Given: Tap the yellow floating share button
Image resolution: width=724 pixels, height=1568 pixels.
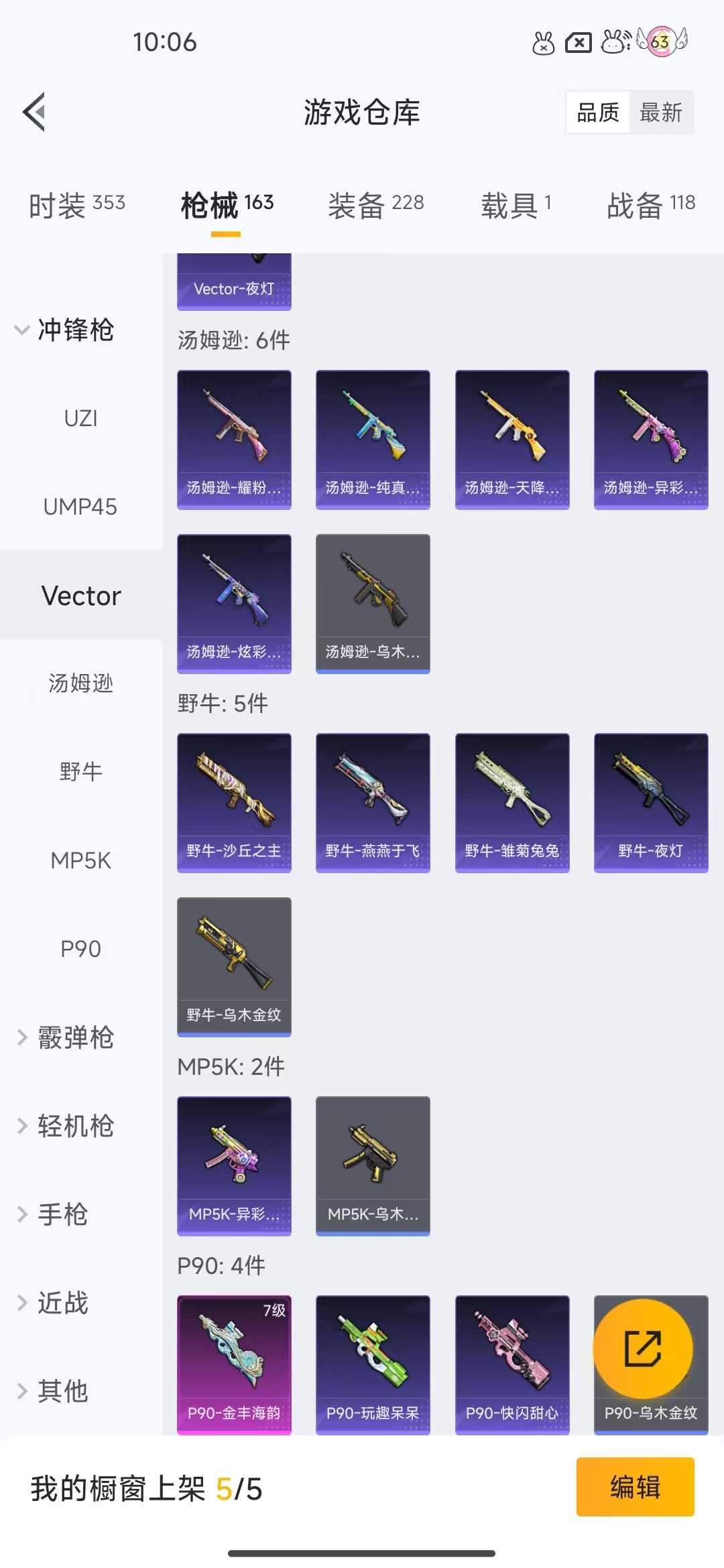Looking at the screenshot, I should [643, 1349].
